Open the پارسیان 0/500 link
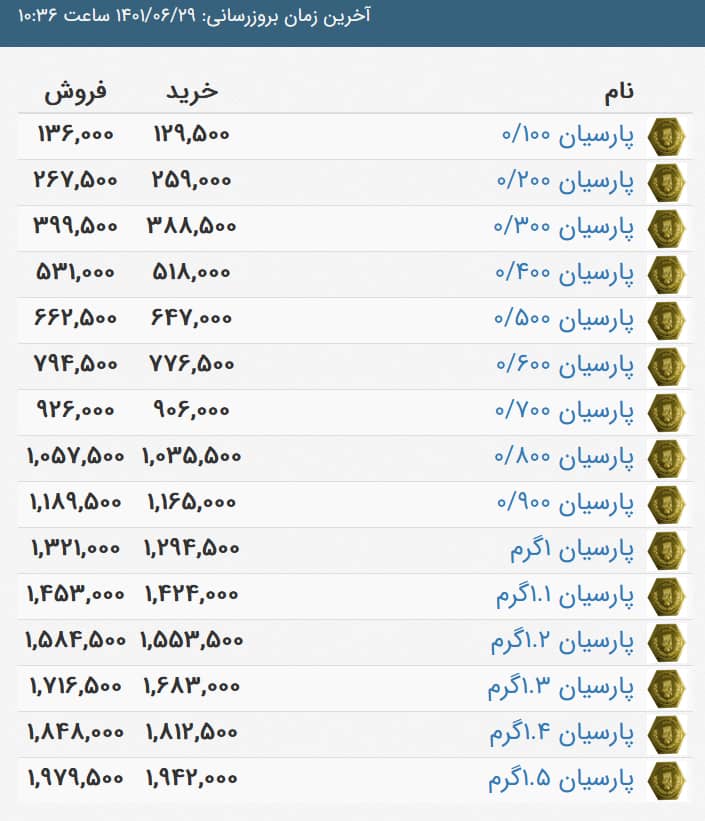 click(x=567, y=320)
